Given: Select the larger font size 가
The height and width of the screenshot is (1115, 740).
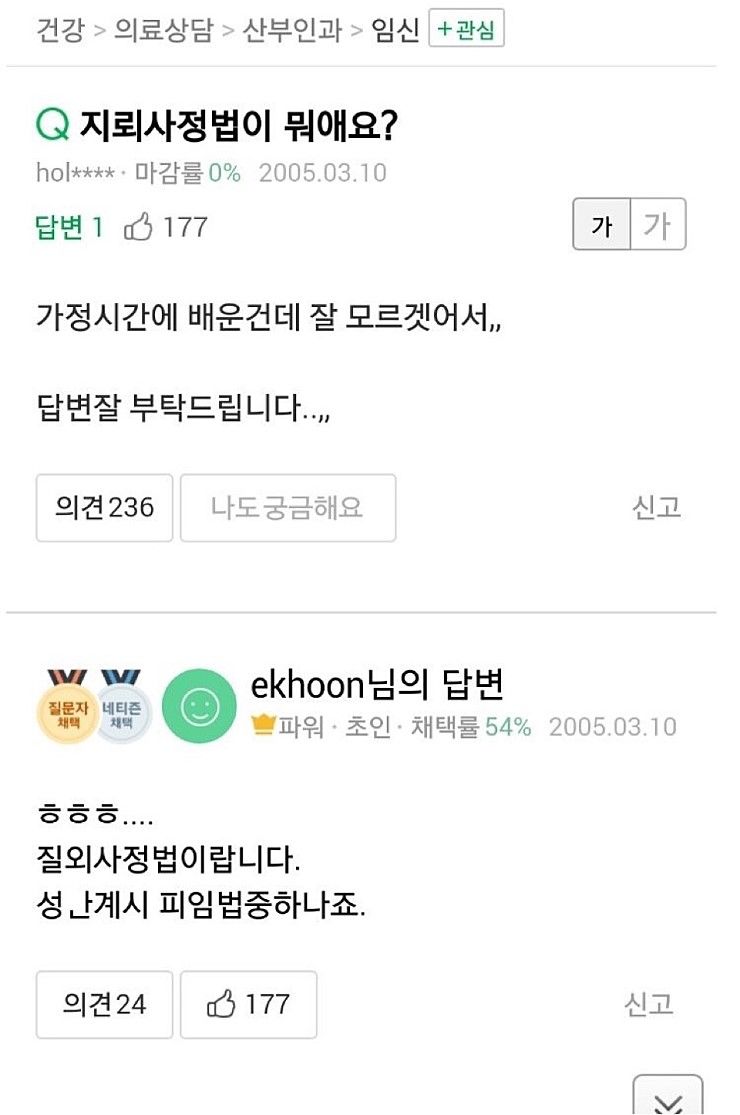Looking at the screenshot, I should click(x=657, y=226).
